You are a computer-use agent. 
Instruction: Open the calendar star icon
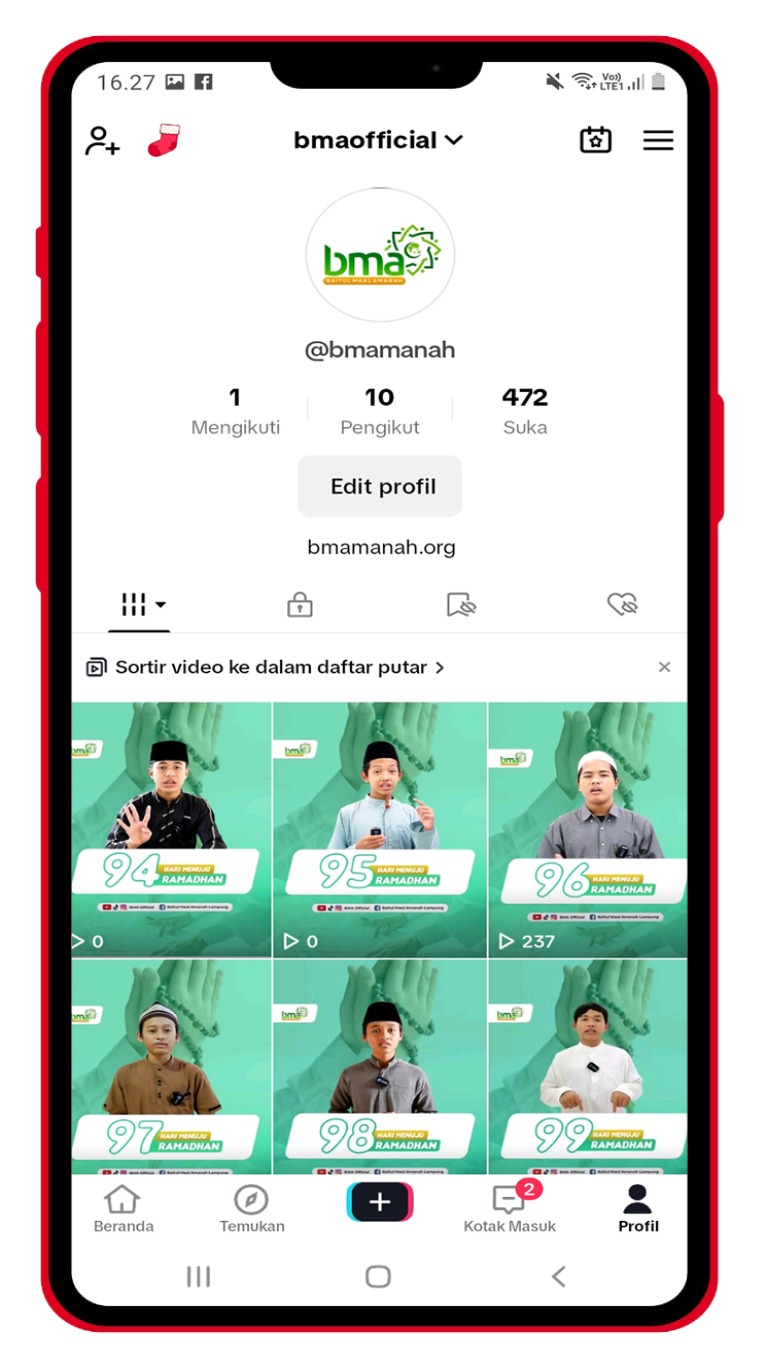click(596, 141)
